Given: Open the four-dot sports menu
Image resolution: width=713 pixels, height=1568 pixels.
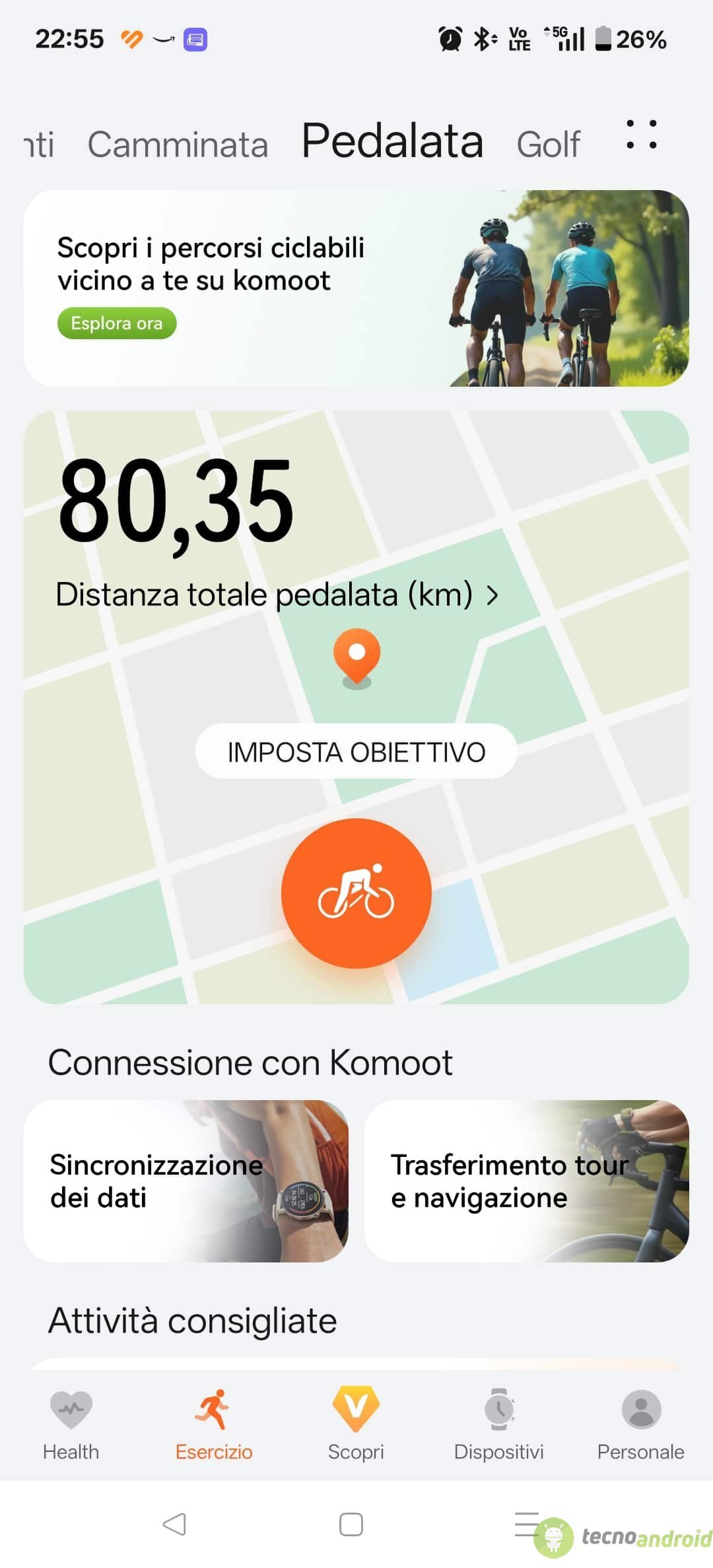Looking at the screenshot, I should [641, 135].
